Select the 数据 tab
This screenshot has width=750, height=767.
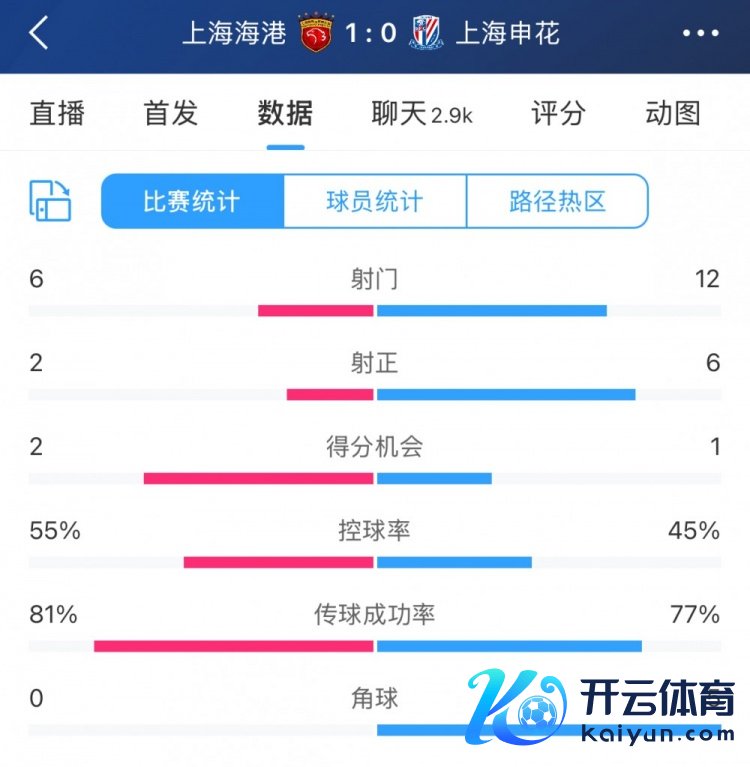pyautogui.click(x=285, y=114)
